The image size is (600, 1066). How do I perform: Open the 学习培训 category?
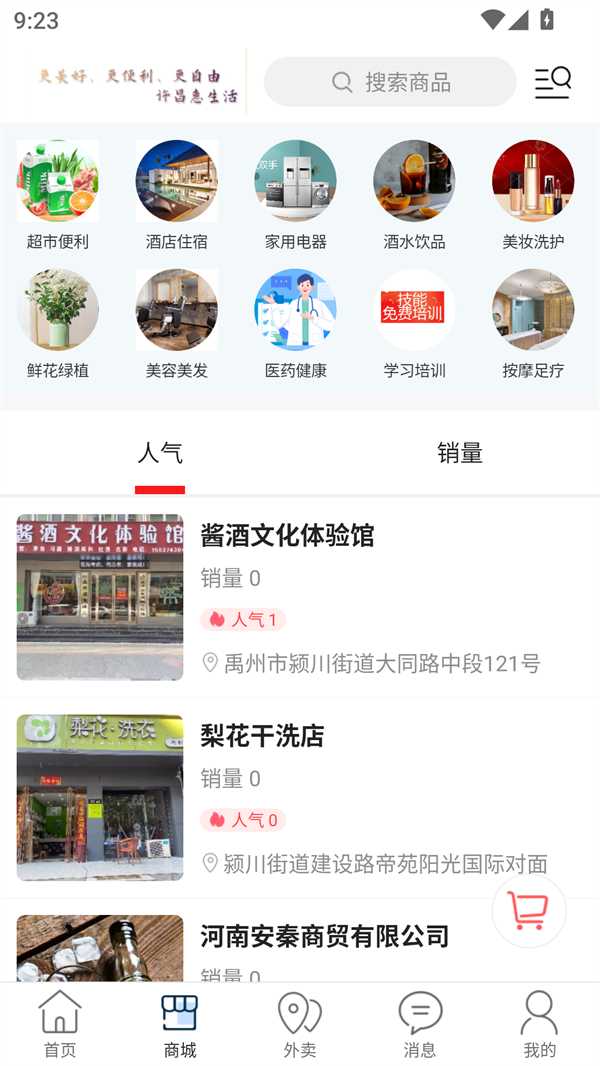click(x=414, y=323)
